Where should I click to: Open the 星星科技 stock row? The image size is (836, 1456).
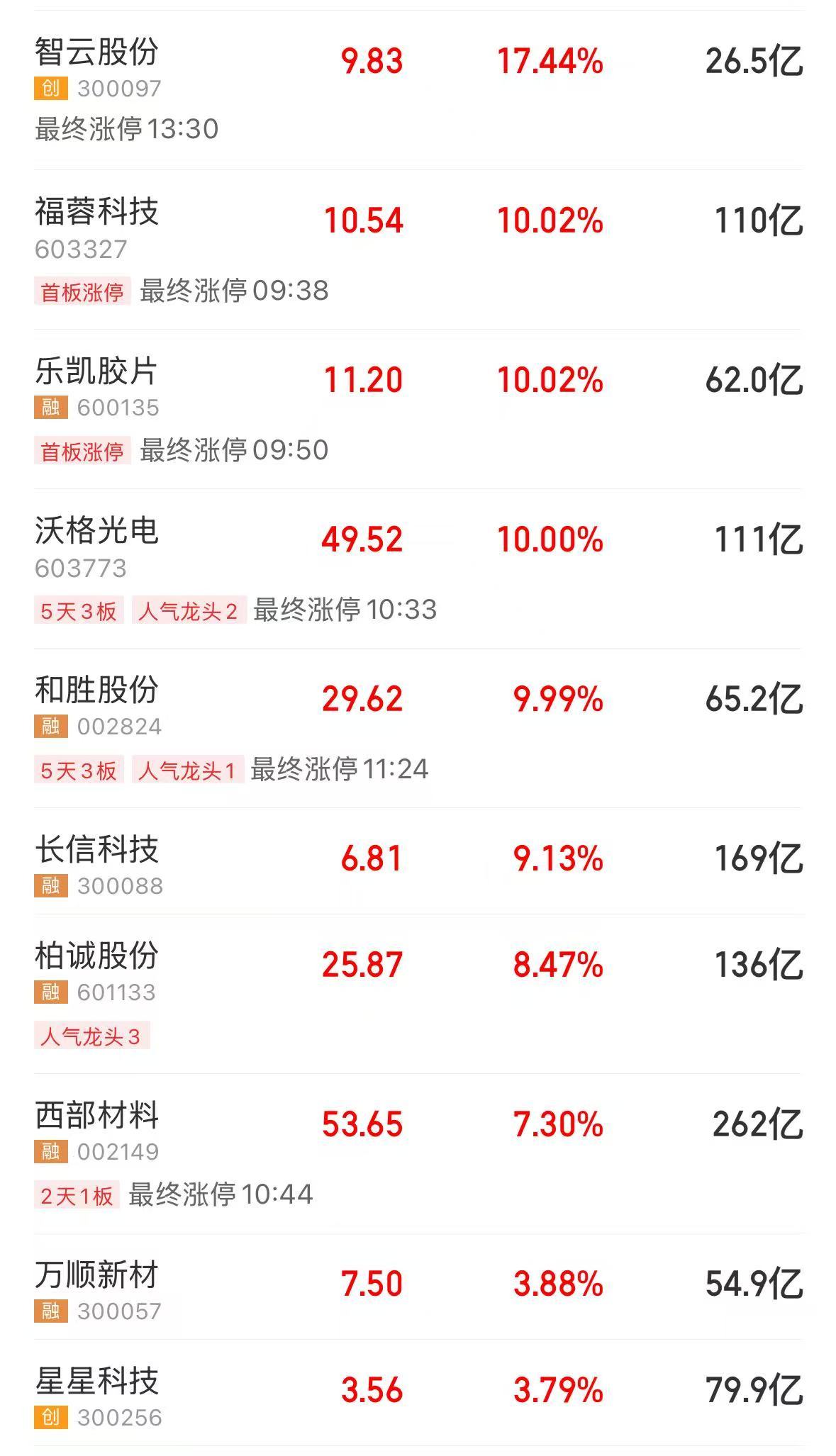97,1382
